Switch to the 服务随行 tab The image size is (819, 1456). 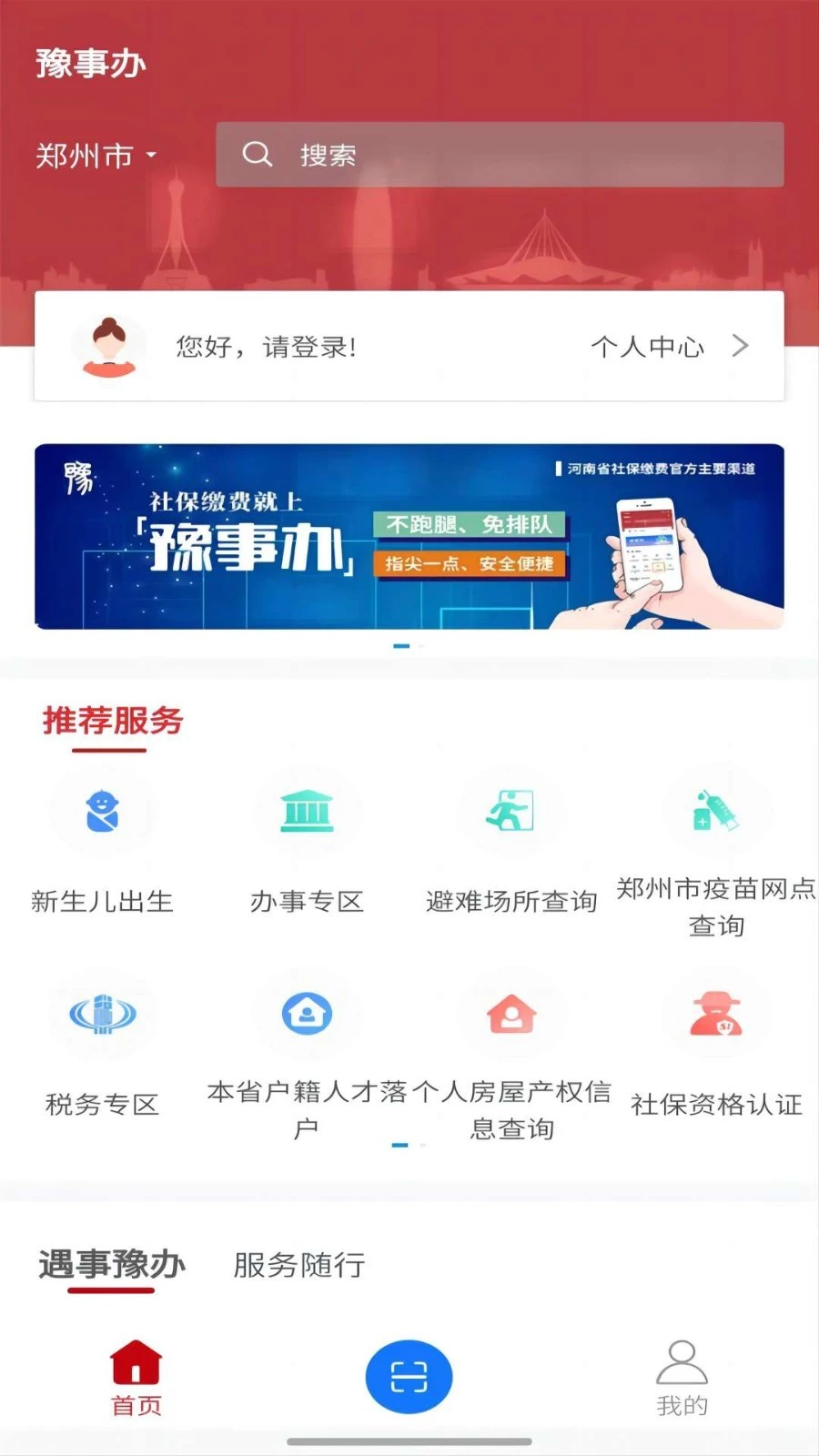(298, 1265)
